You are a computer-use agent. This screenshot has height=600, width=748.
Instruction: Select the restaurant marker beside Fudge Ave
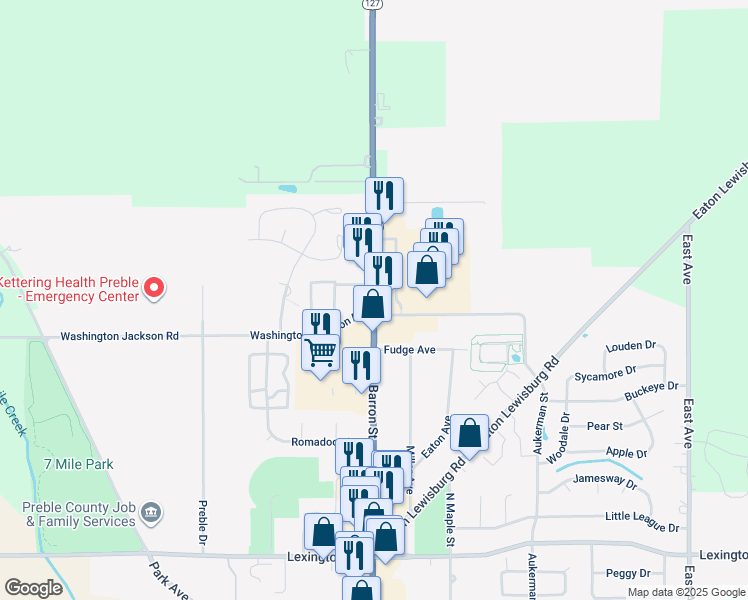pos(361,367)
